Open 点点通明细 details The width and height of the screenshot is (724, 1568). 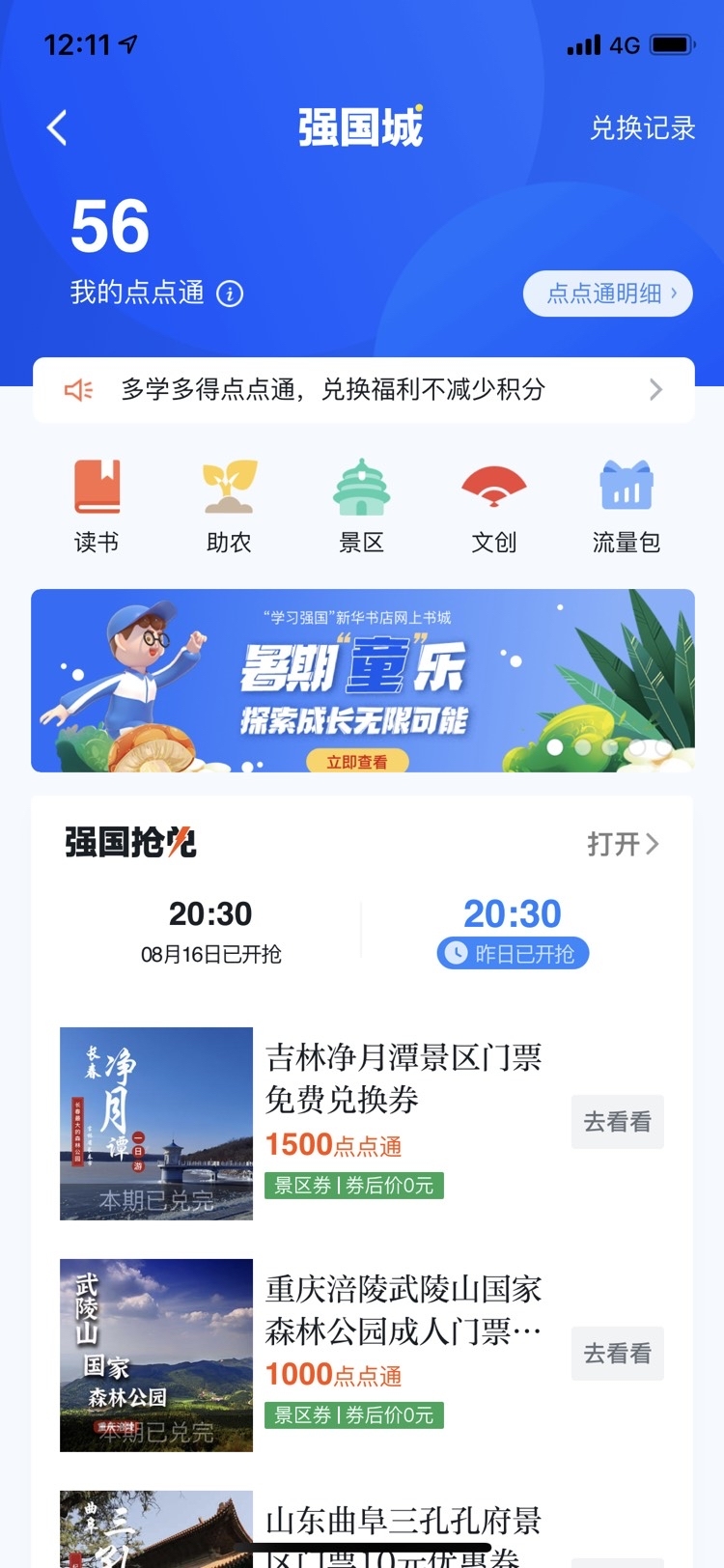[x=608, y=294]
